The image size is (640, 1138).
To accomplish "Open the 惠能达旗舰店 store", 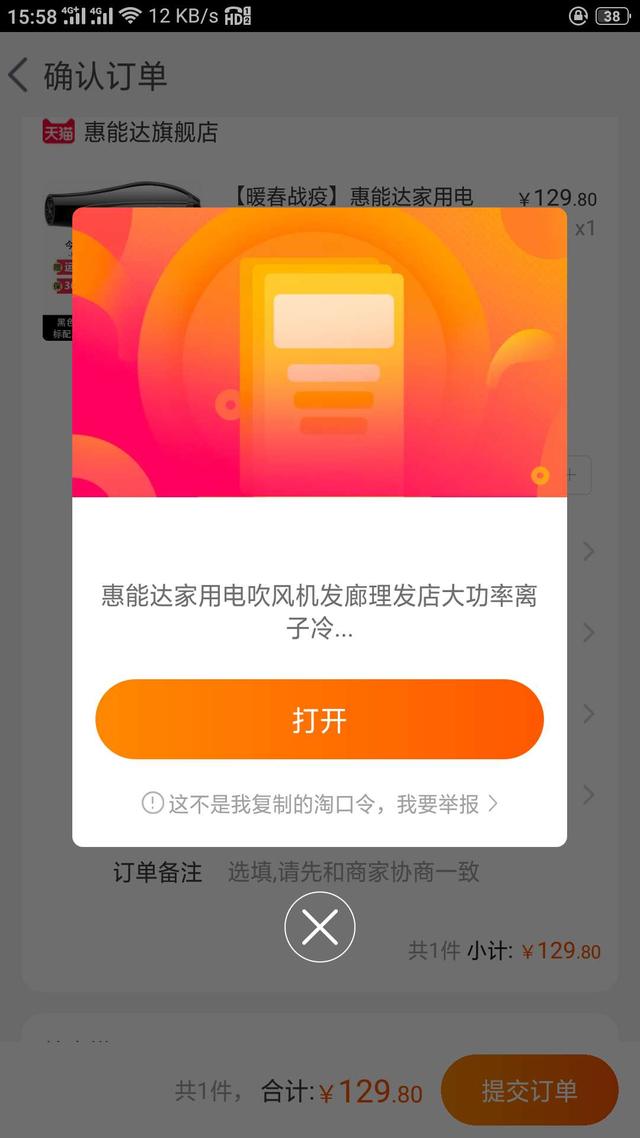I will pos(150,132).
